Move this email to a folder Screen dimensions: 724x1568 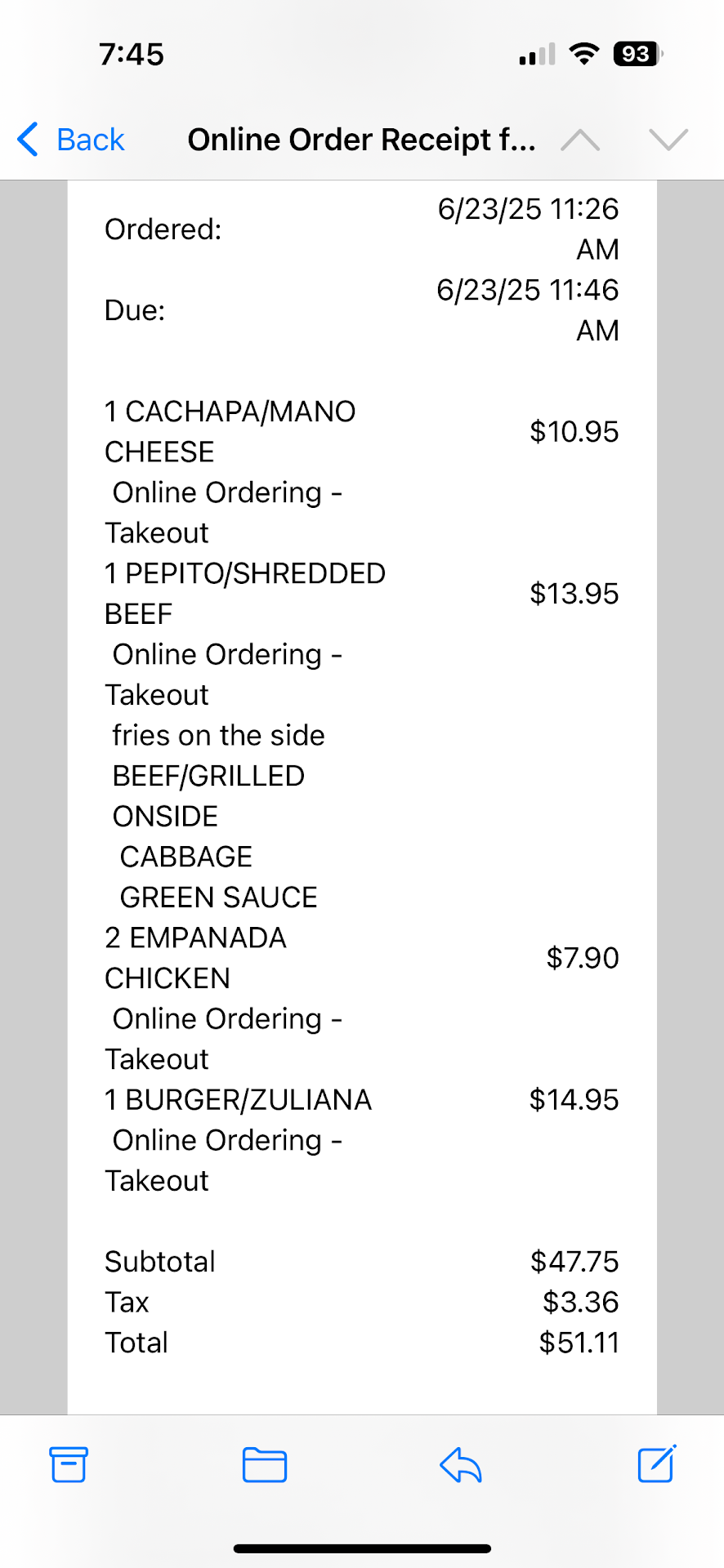click(x=265, y=1464)
